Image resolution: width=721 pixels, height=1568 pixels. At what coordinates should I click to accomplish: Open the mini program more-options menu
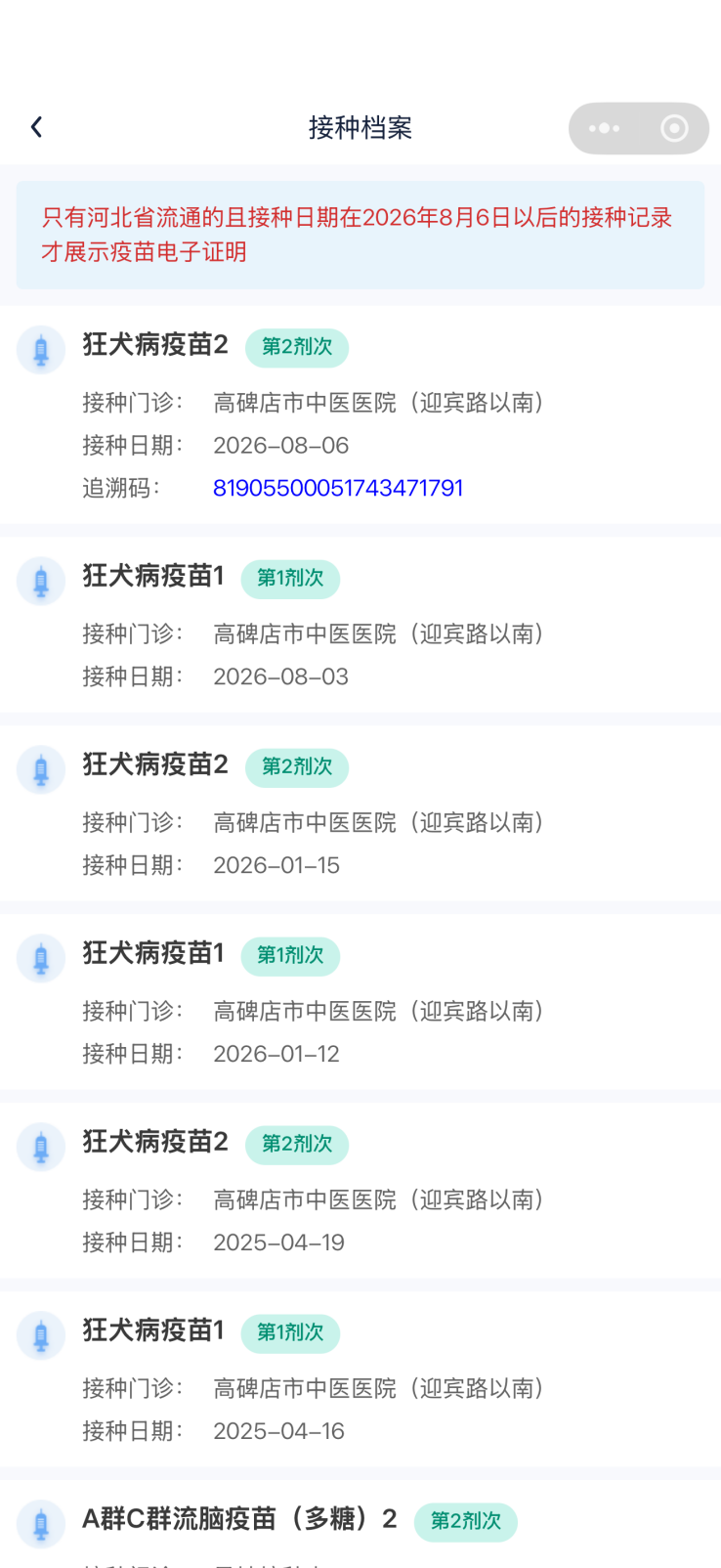pyautogui.click(x=604, y=128)
